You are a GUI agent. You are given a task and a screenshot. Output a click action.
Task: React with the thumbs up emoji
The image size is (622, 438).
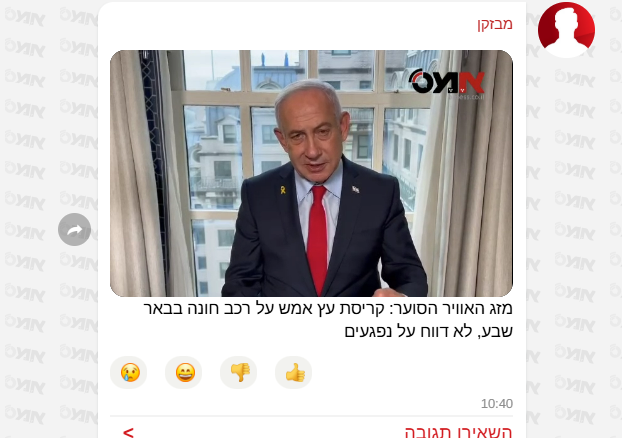tap(294, 372)
